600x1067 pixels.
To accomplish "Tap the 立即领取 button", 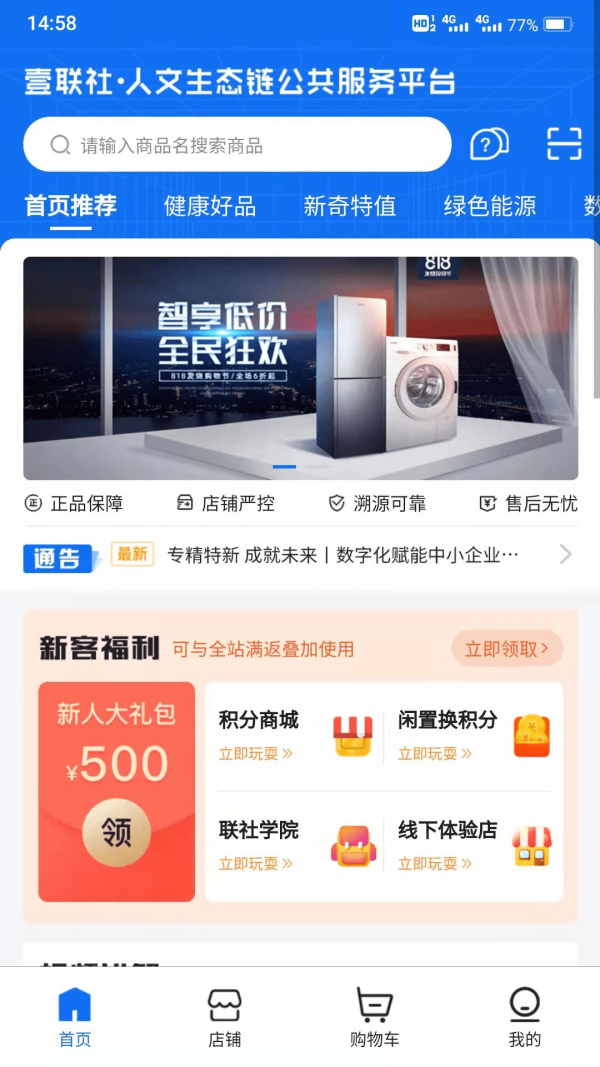I will (x=507, y=648).
